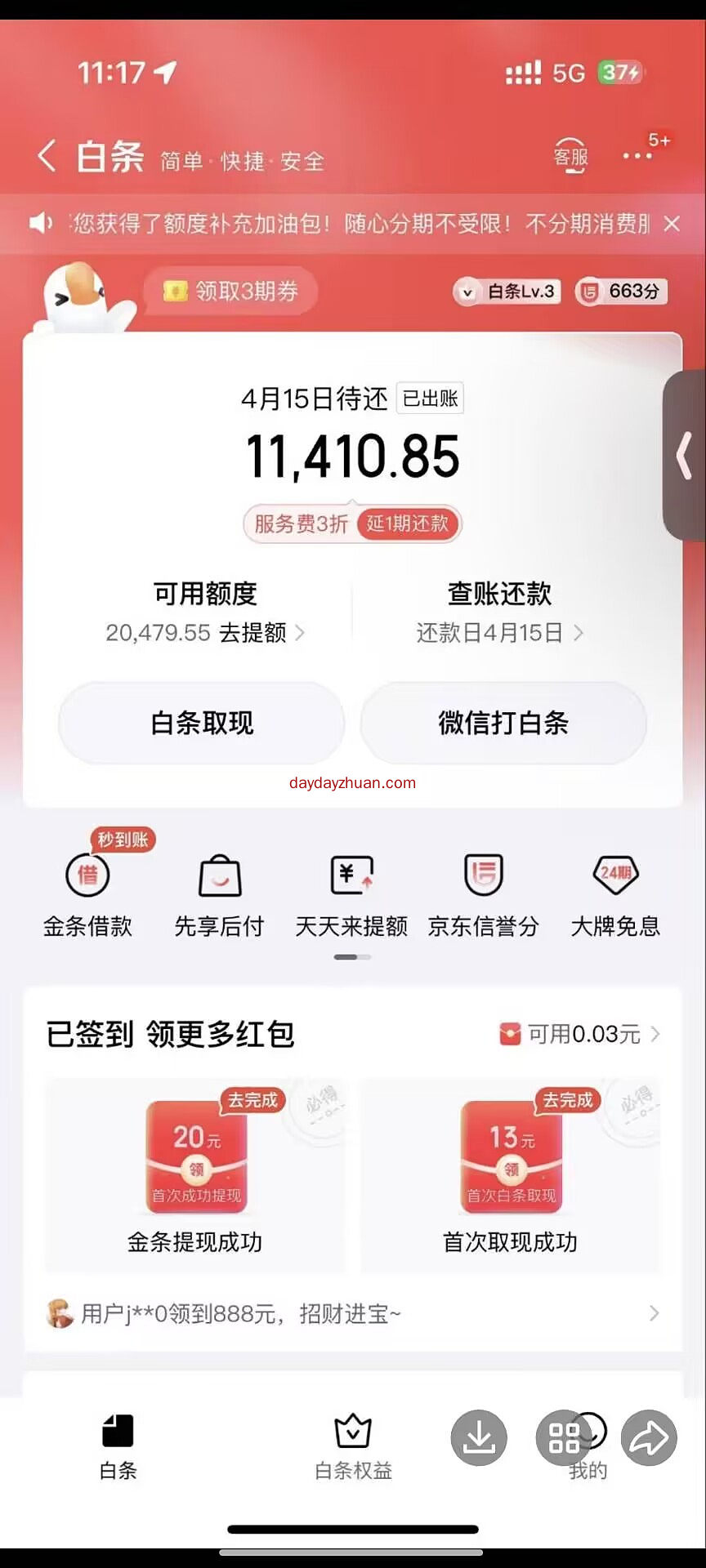Go back from the 白条 page
Image resolution: width=706 pixels, height=1568 pixels.
(47, 155)
